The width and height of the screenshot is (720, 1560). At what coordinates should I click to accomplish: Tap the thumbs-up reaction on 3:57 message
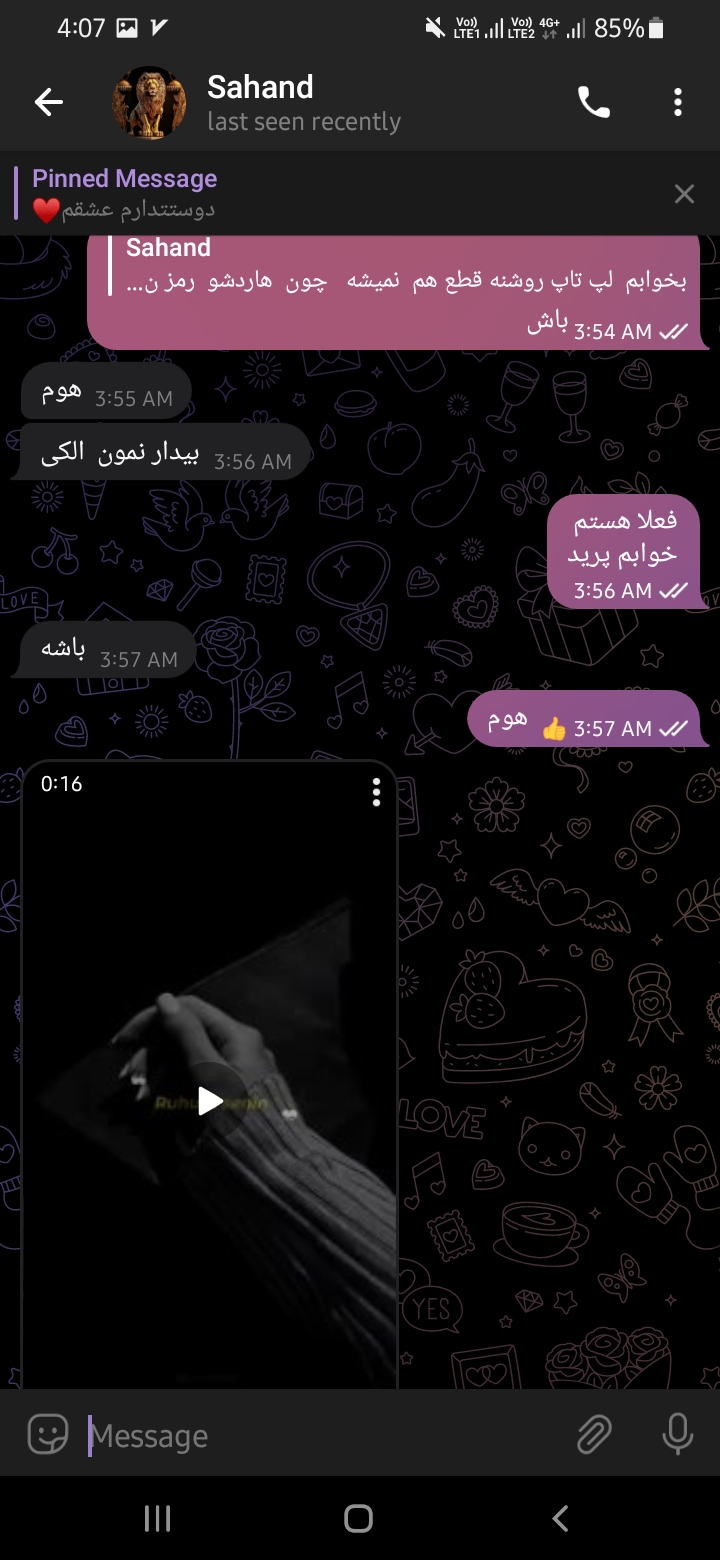(x=553, y=729)
